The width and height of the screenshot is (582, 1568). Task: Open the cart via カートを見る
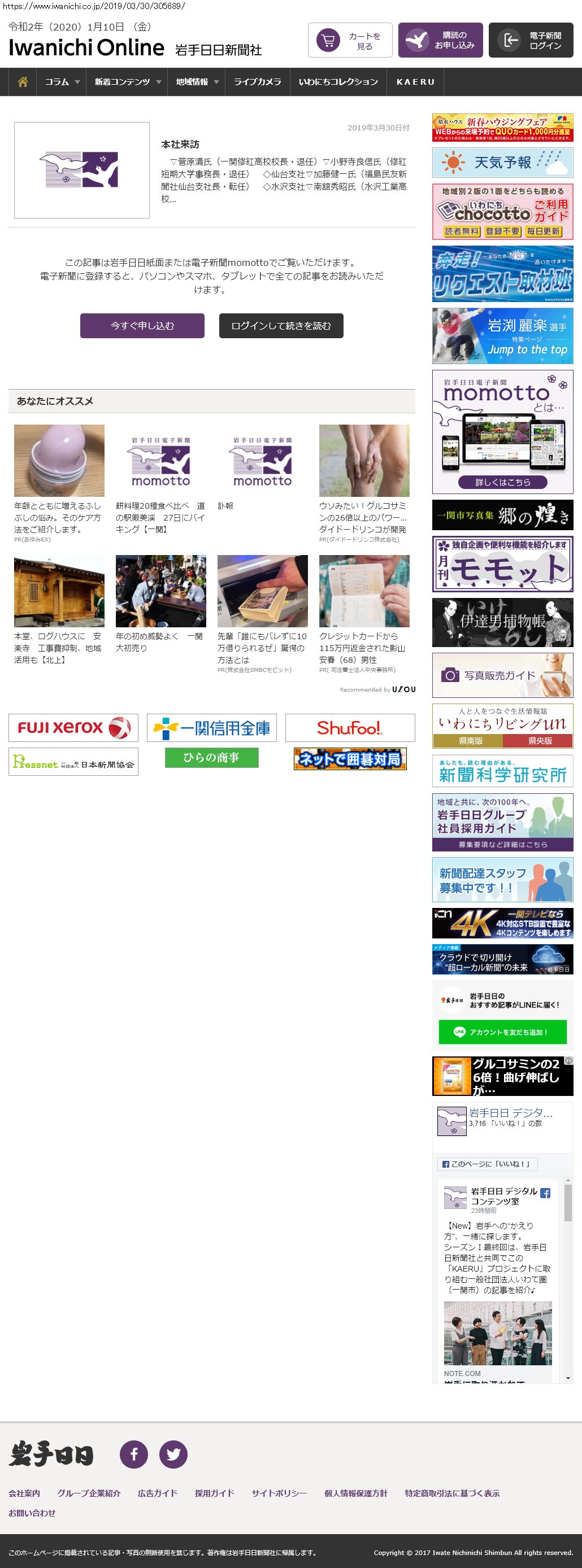(350, 40)
